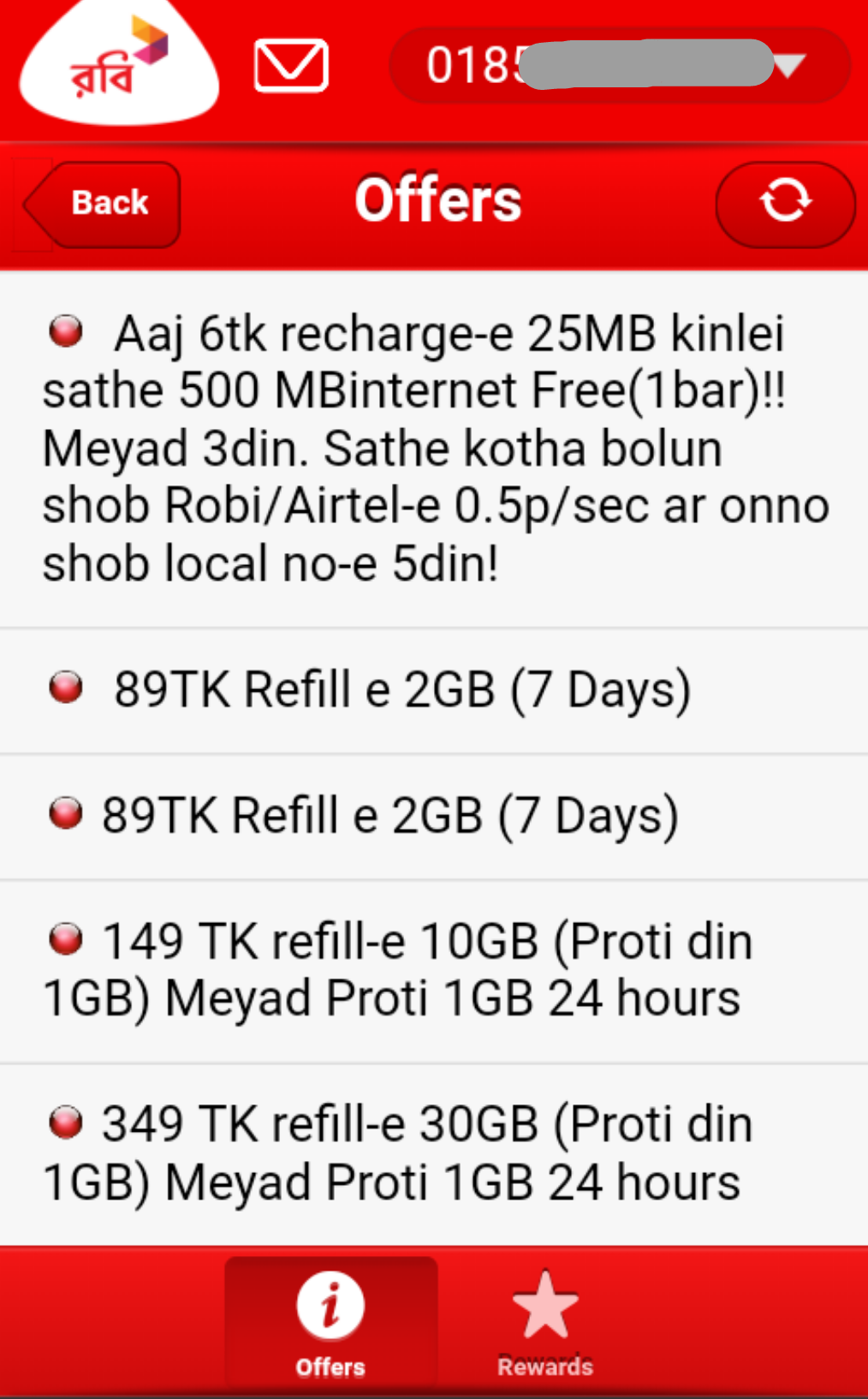
Task: Refresh the offers list
Action: pos(784,204)
